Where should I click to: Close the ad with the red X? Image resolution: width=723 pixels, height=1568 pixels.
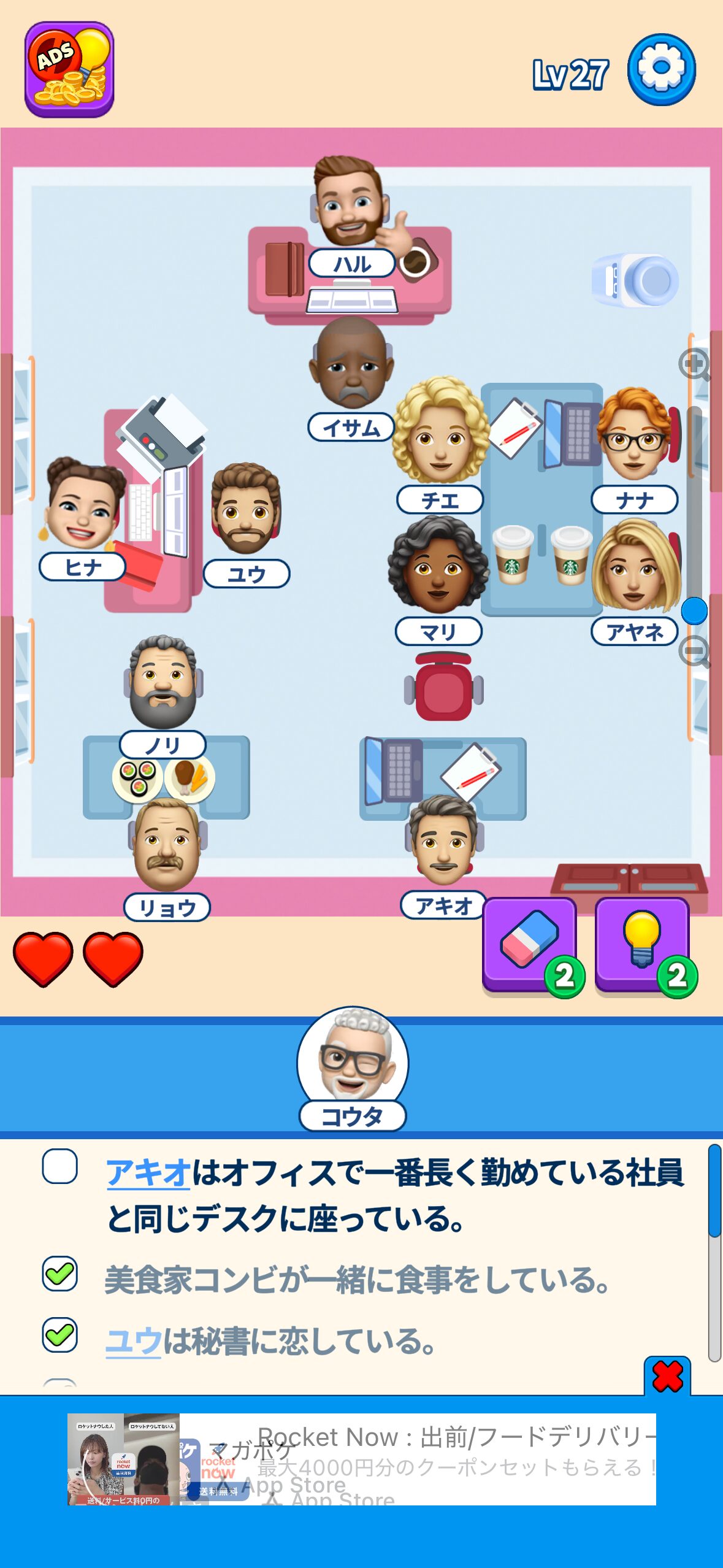pyautogui.click(x=667, y=1376)
